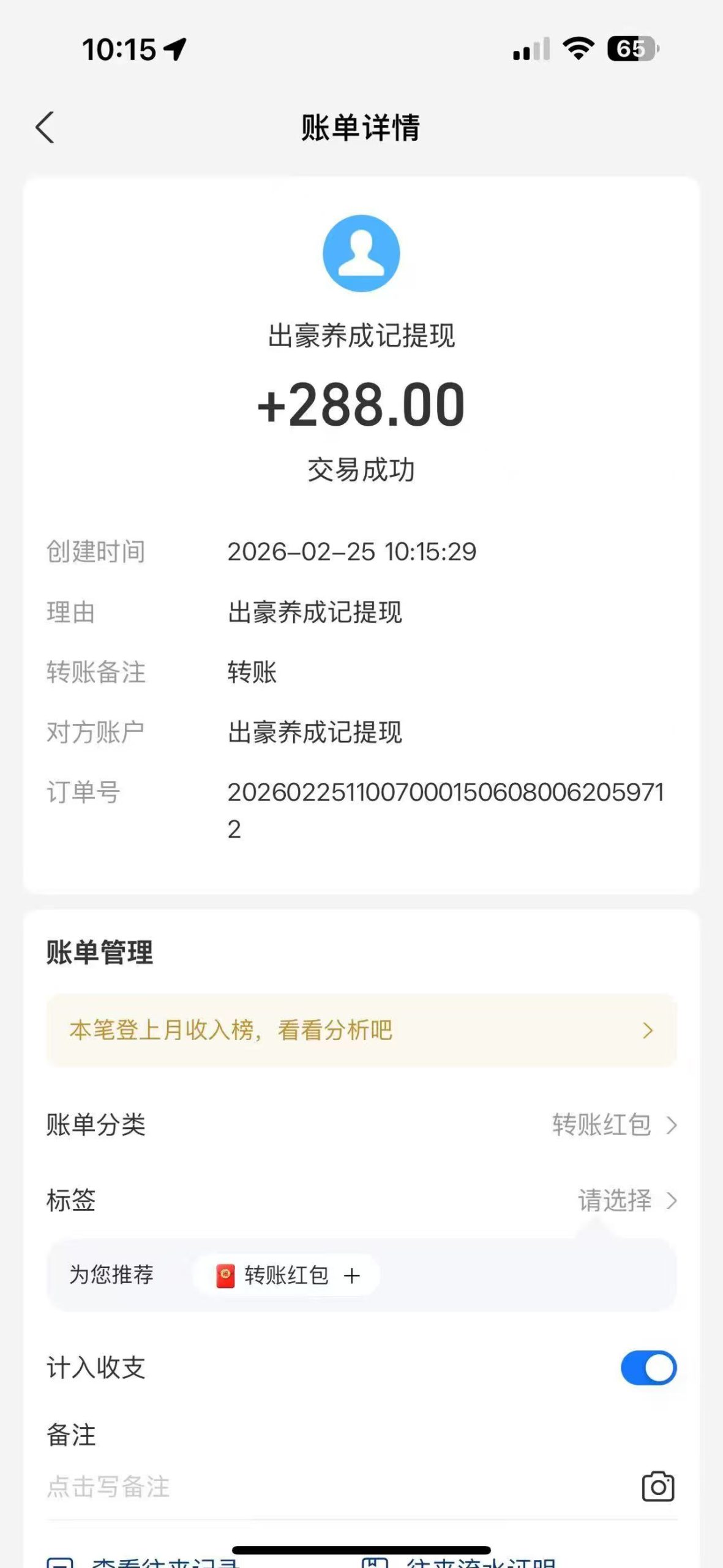Tap the +288.00 amount text
Viewport: 723px width, 1568px height.
361,404
